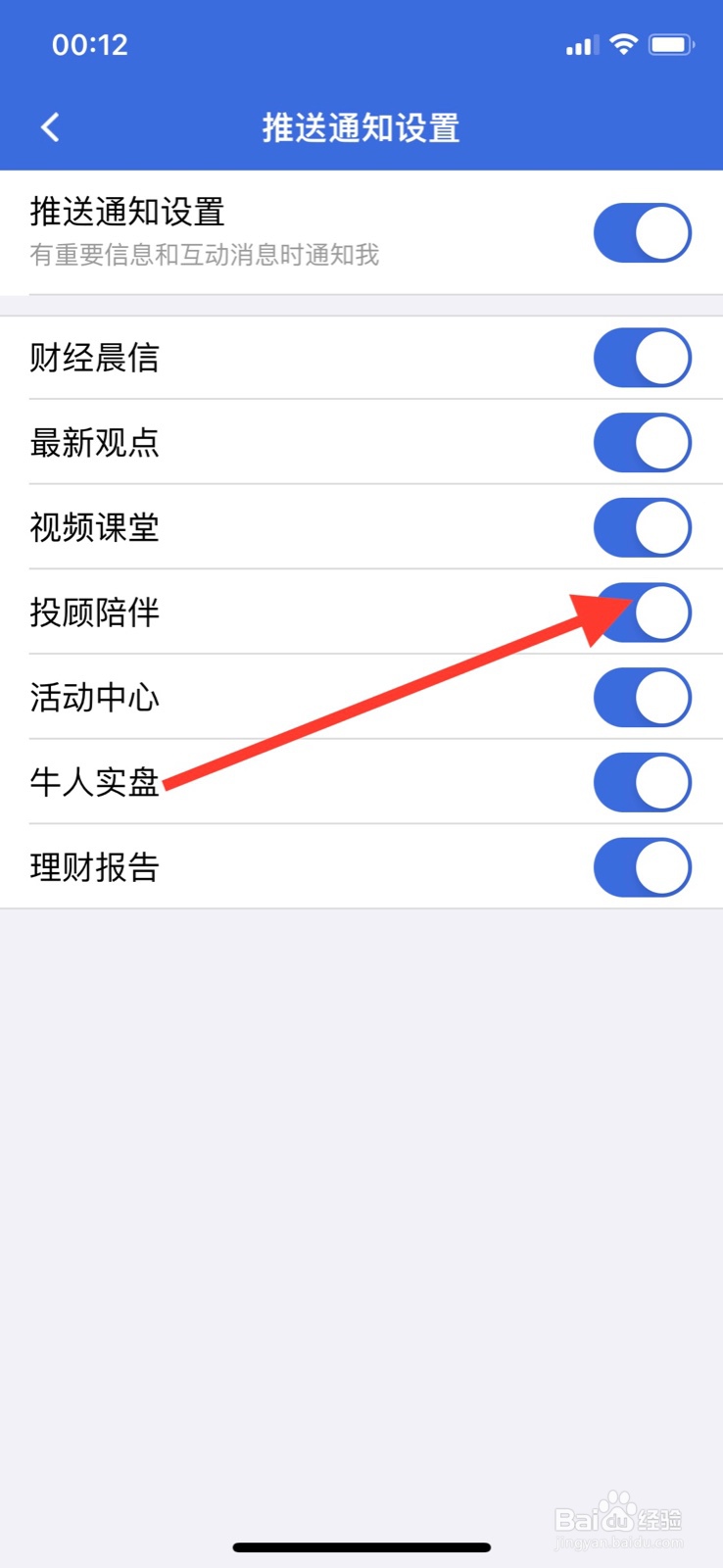Tap the back arrow to return
The height and width of the screenshot is (1568, 723).
[x=49, y=126]
